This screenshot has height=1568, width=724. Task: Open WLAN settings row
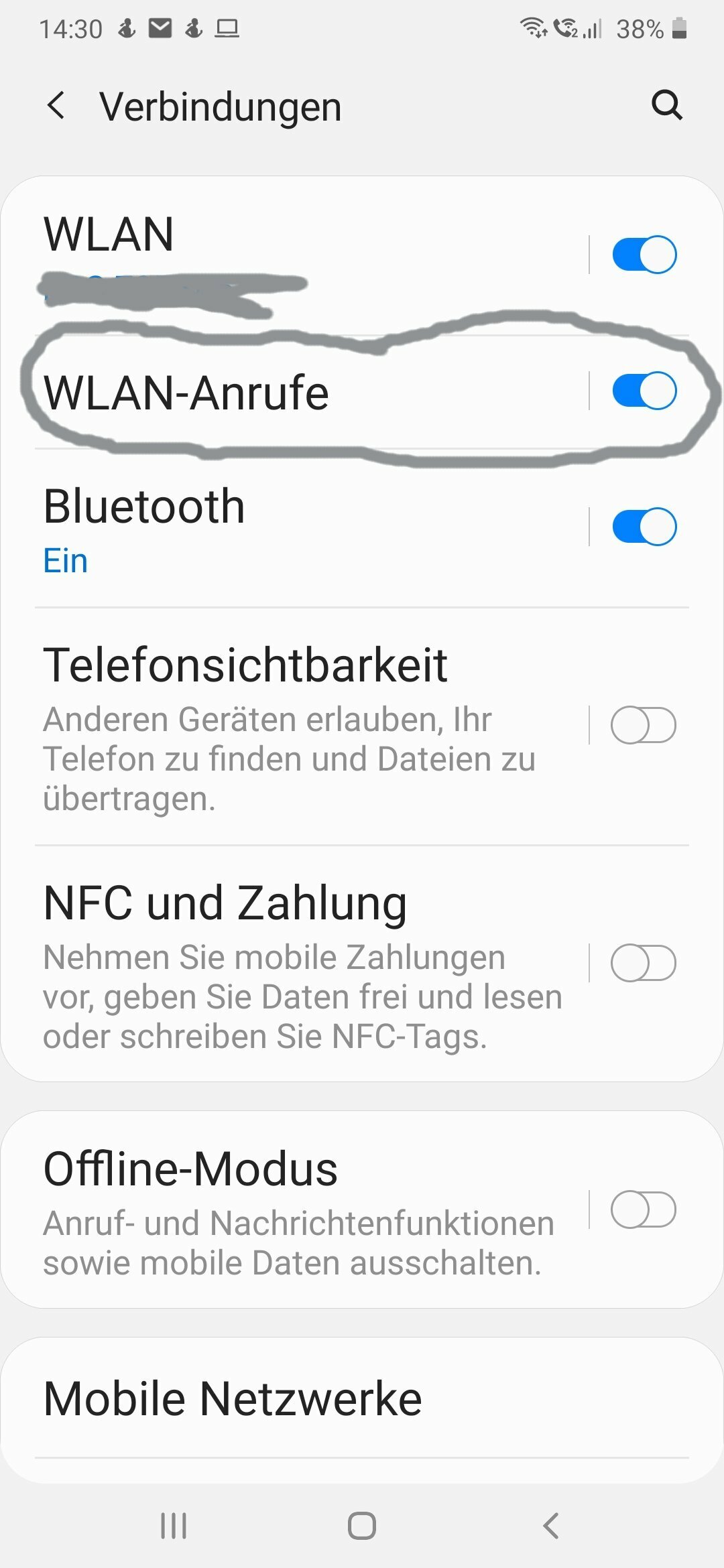coord(268,255)
